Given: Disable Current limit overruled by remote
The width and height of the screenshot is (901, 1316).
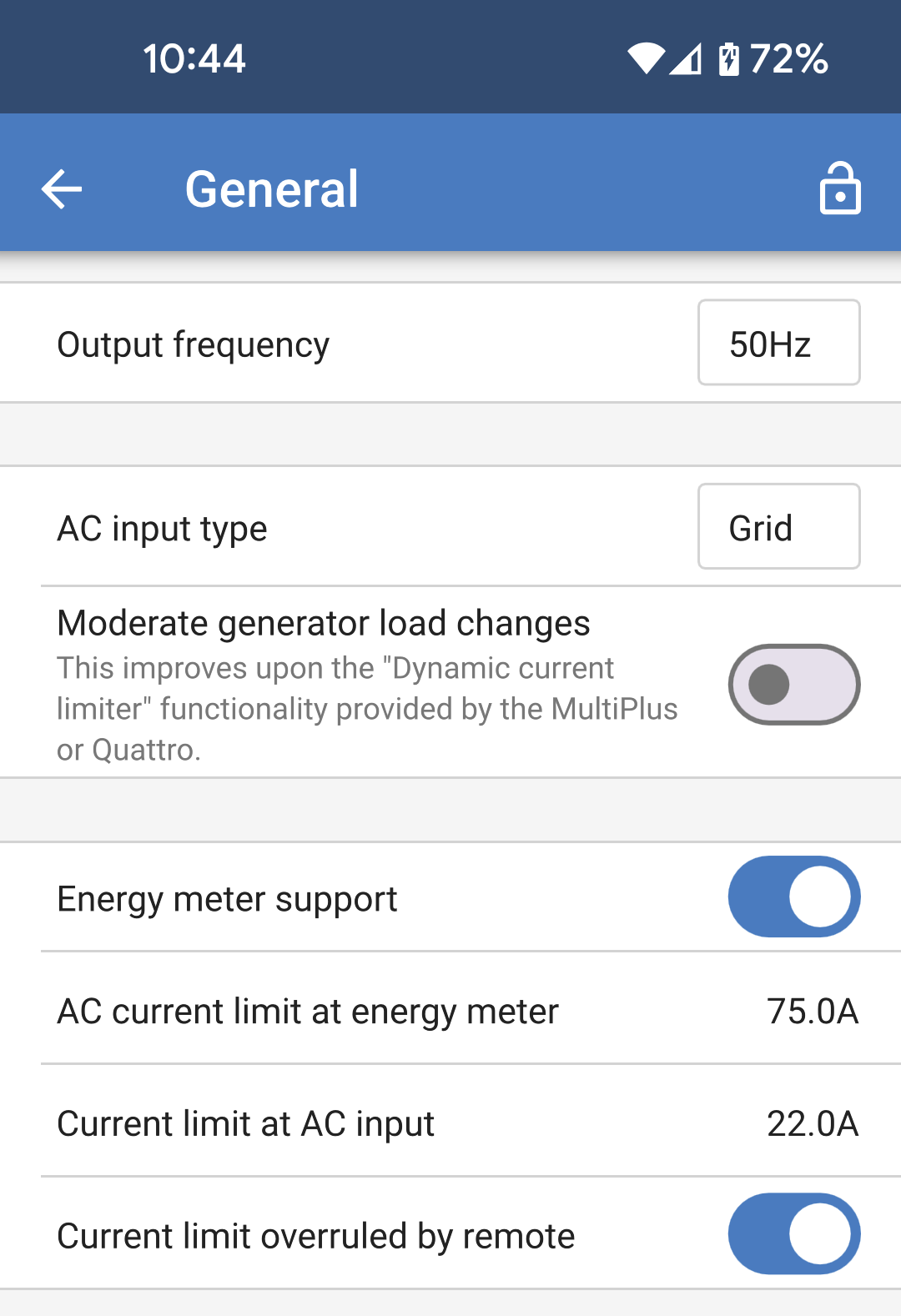Looking at the screenshot, I should coord(793,1234).
